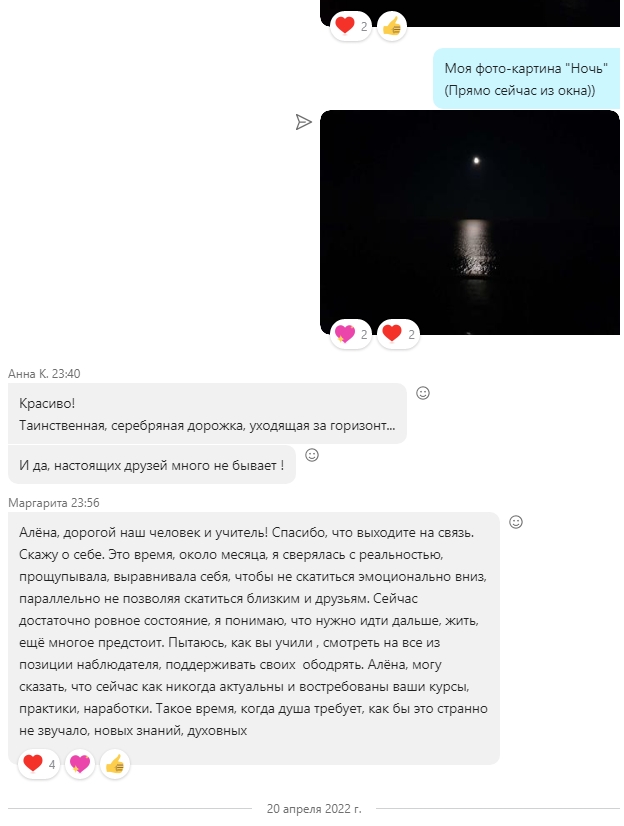Screen dimensions: 624x826
Task: Tap red heart reaction under night photo
Action: [398, 333]
